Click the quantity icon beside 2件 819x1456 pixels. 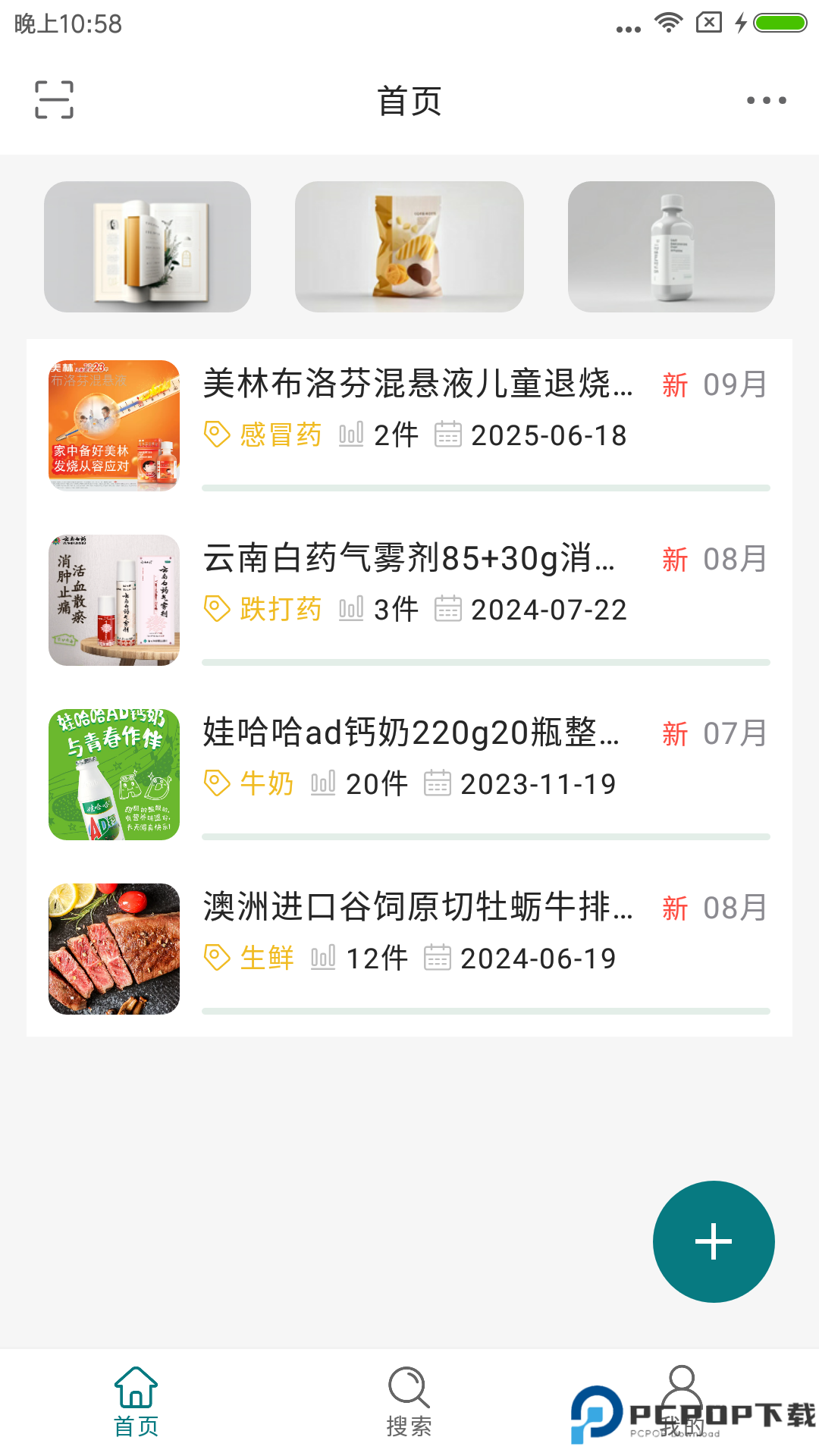350,435
